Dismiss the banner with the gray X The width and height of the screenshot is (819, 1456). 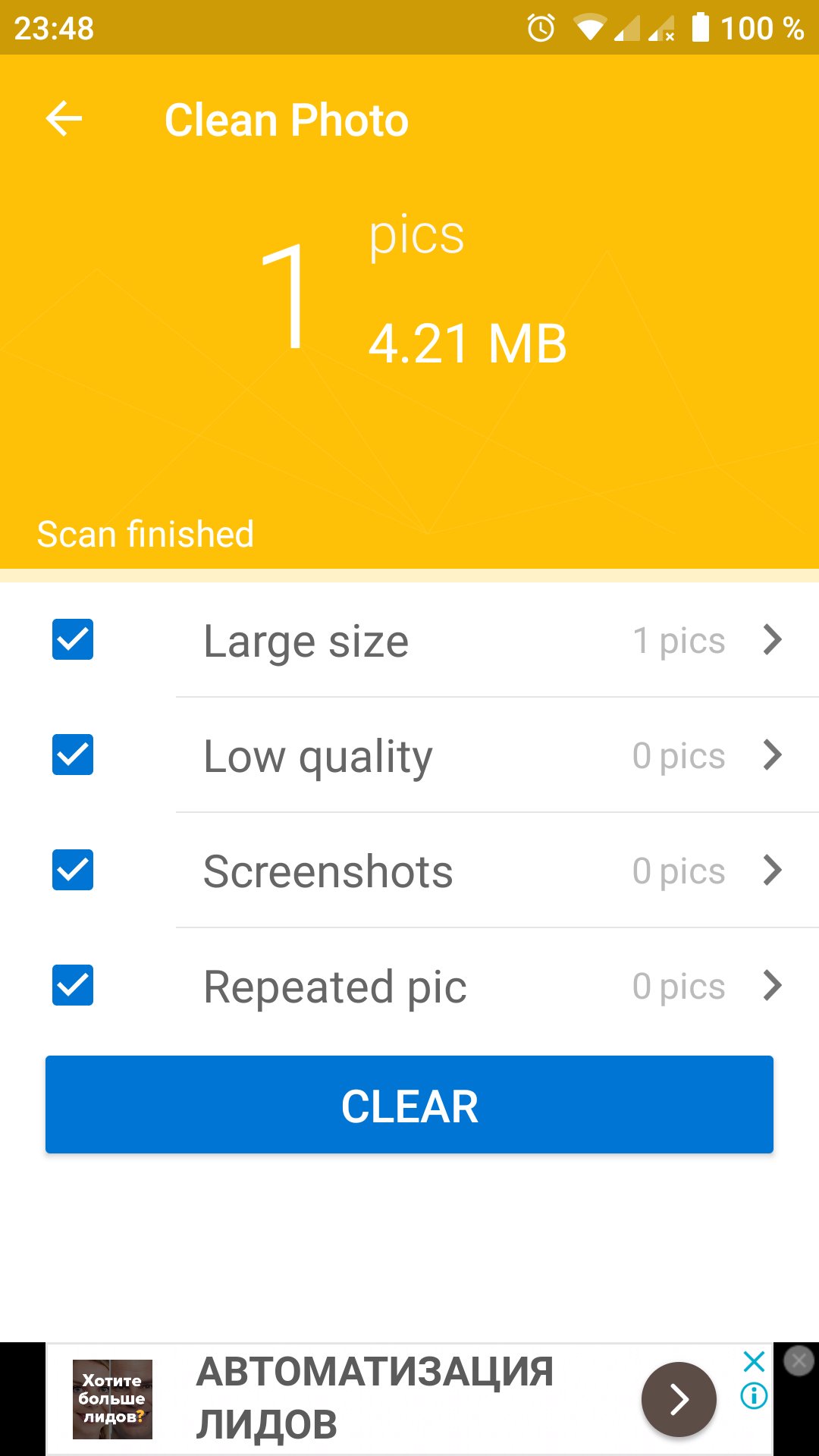coord(799,1360)
